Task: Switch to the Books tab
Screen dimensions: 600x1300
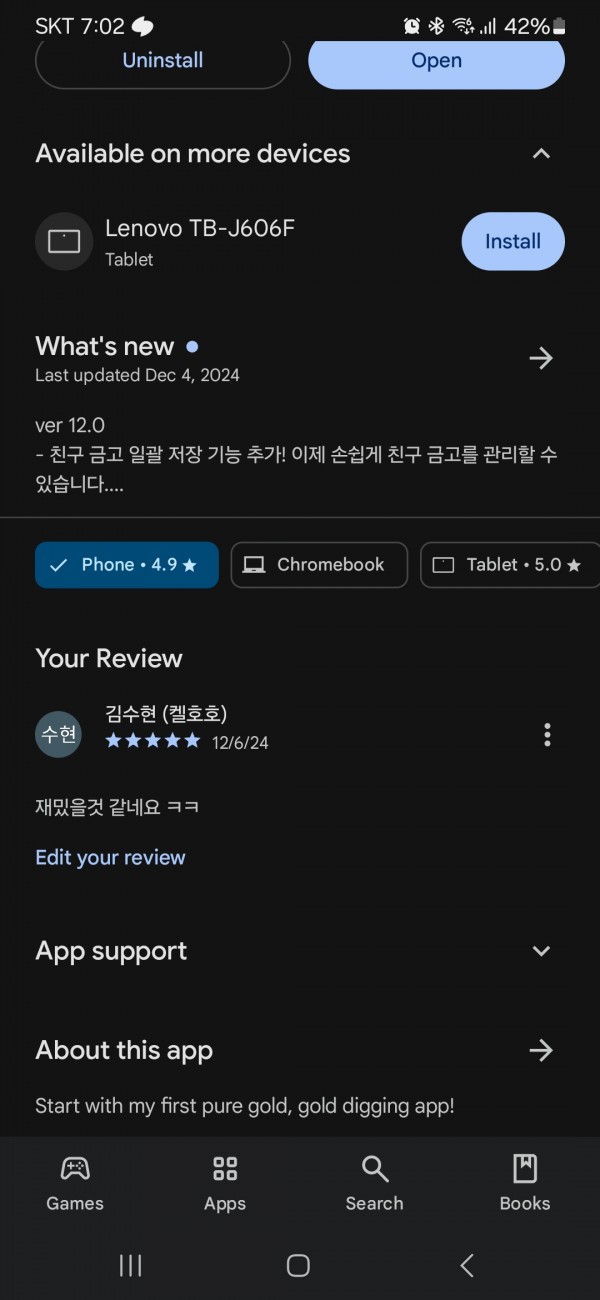Action: tap(525, 1183)
